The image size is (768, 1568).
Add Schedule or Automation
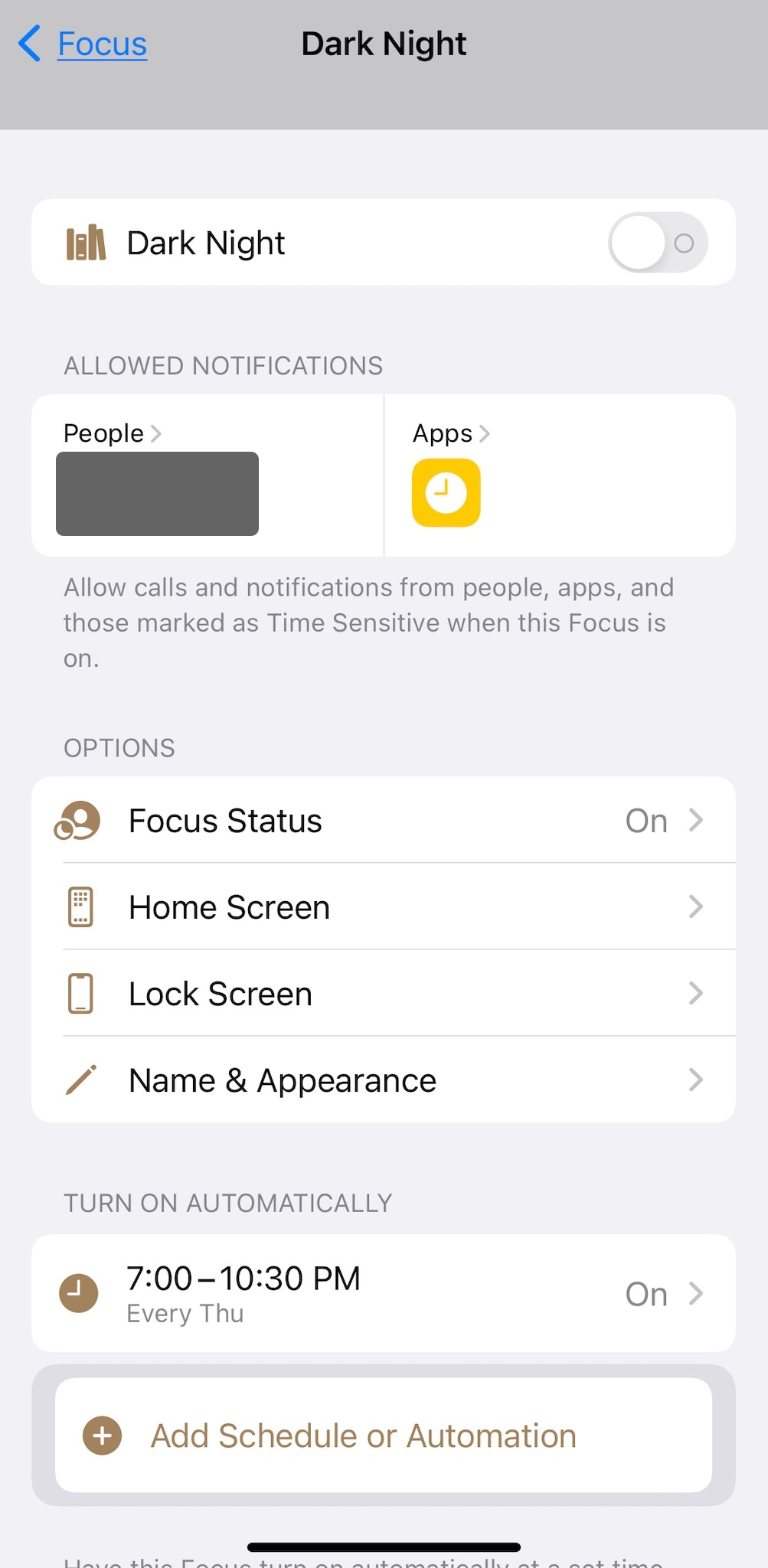click(384, 1436)
